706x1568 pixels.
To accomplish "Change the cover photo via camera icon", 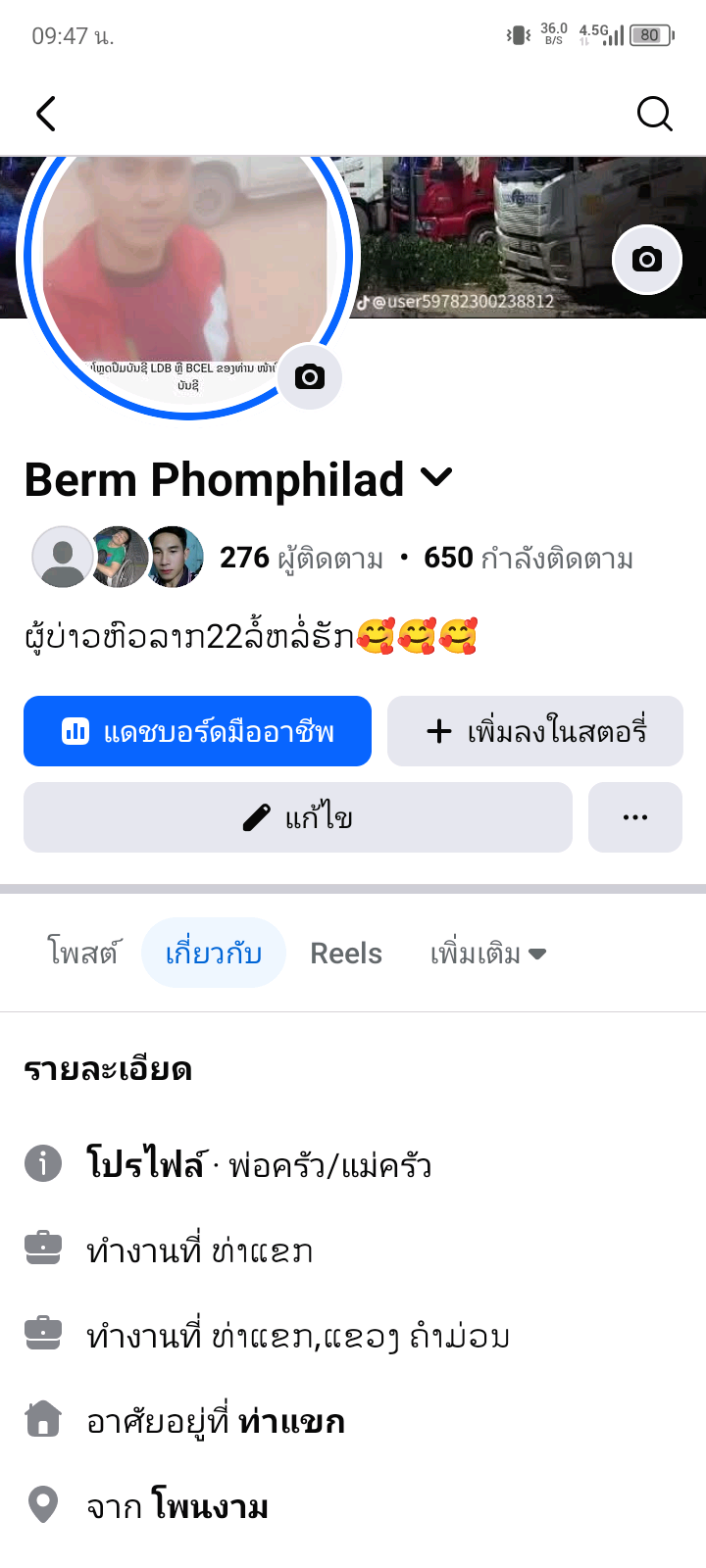I will tap(646, 260).
